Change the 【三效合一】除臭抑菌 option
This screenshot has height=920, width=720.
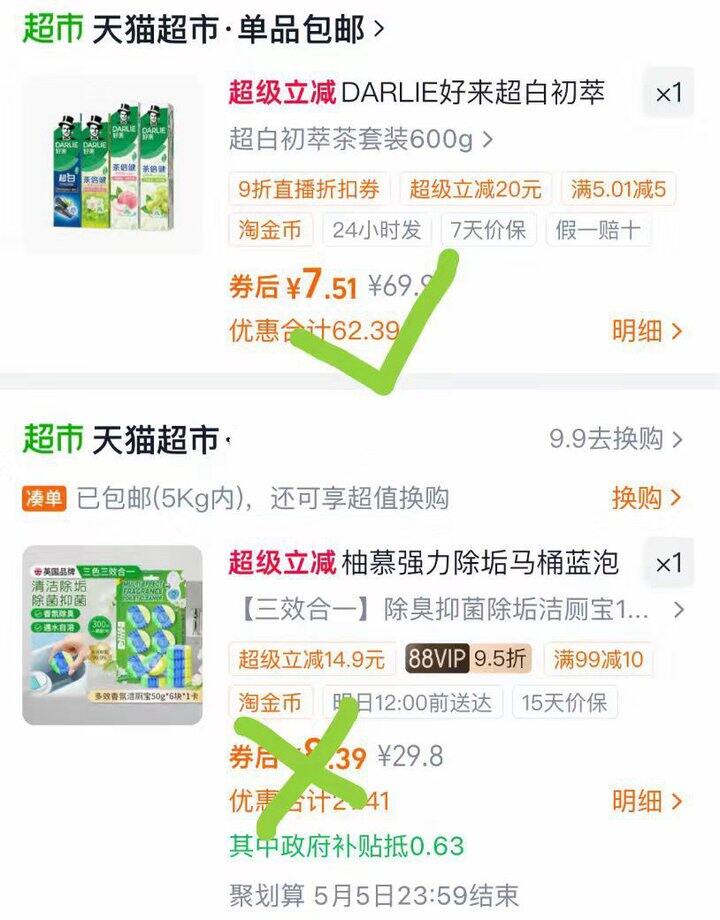point(461,610)
